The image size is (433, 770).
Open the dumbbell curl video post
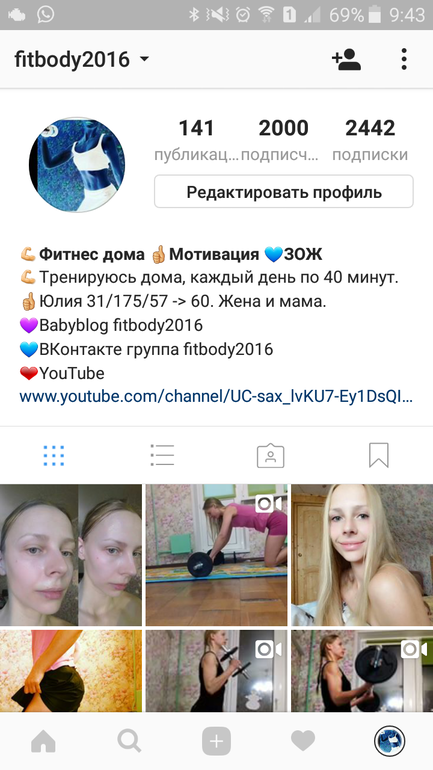tap(216, 671)
